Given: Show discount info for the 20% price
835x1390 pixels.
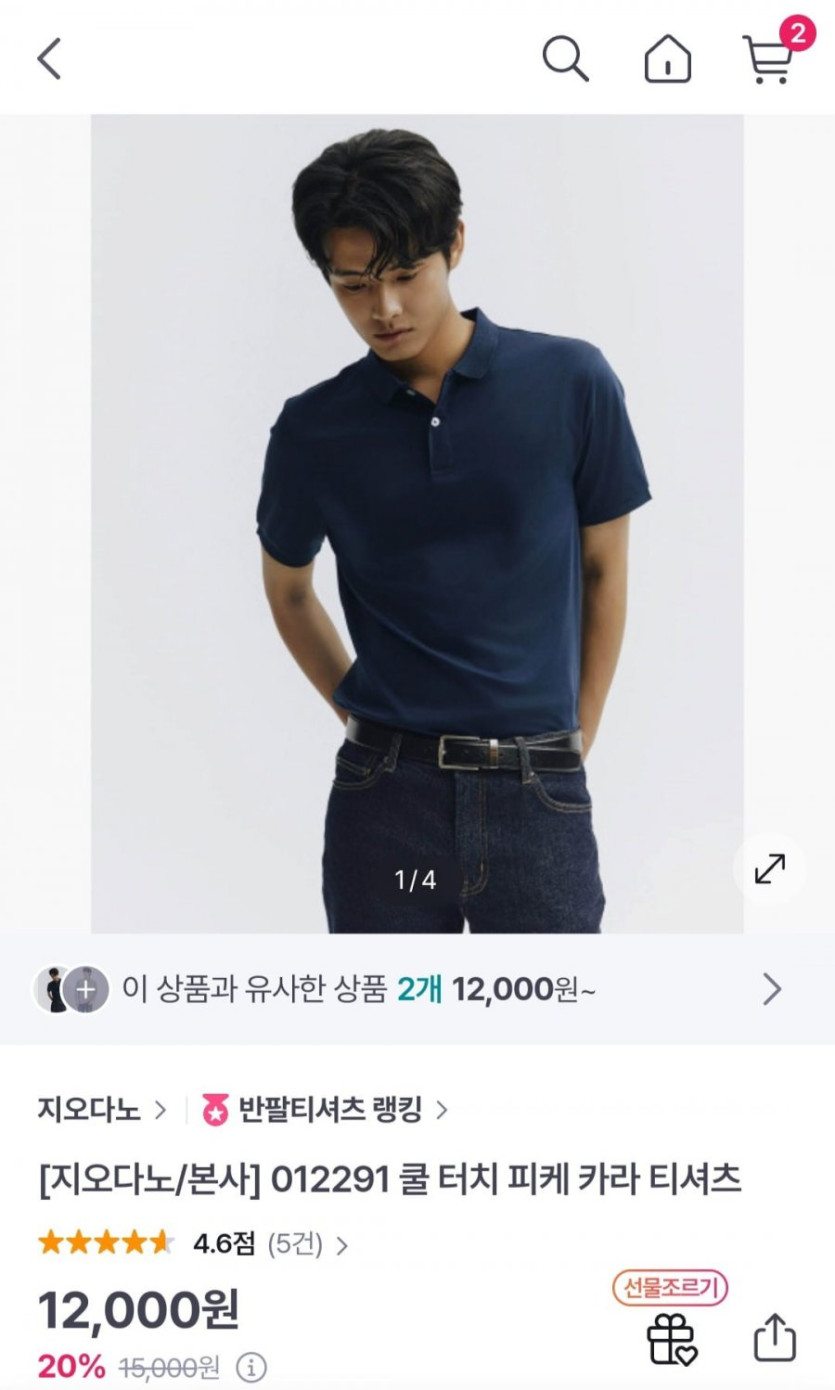Looking at the screenshot, I should pyautogui.click(x=253, y=1366).
